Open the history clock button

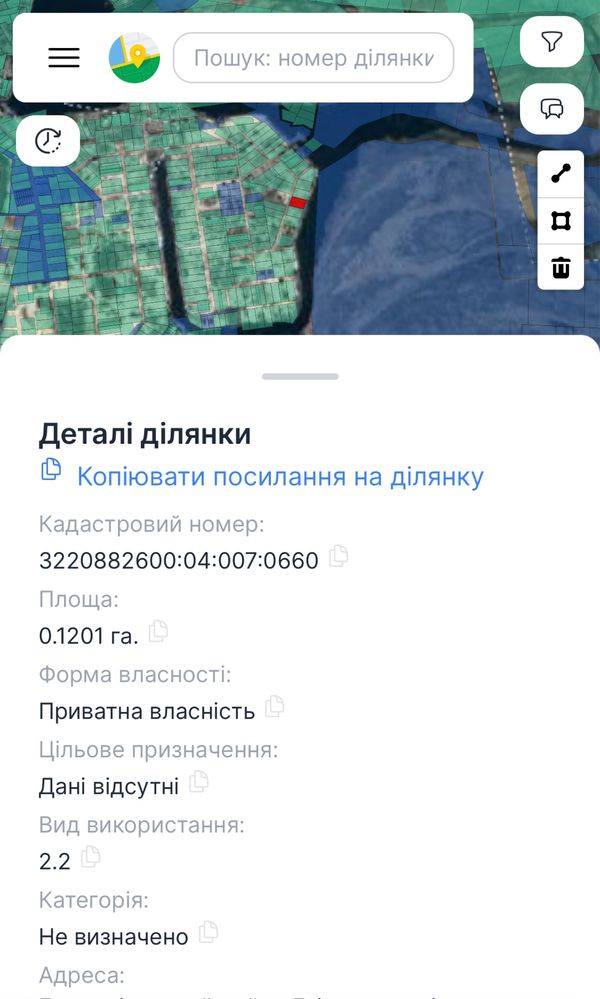click(x=48, y=141)
